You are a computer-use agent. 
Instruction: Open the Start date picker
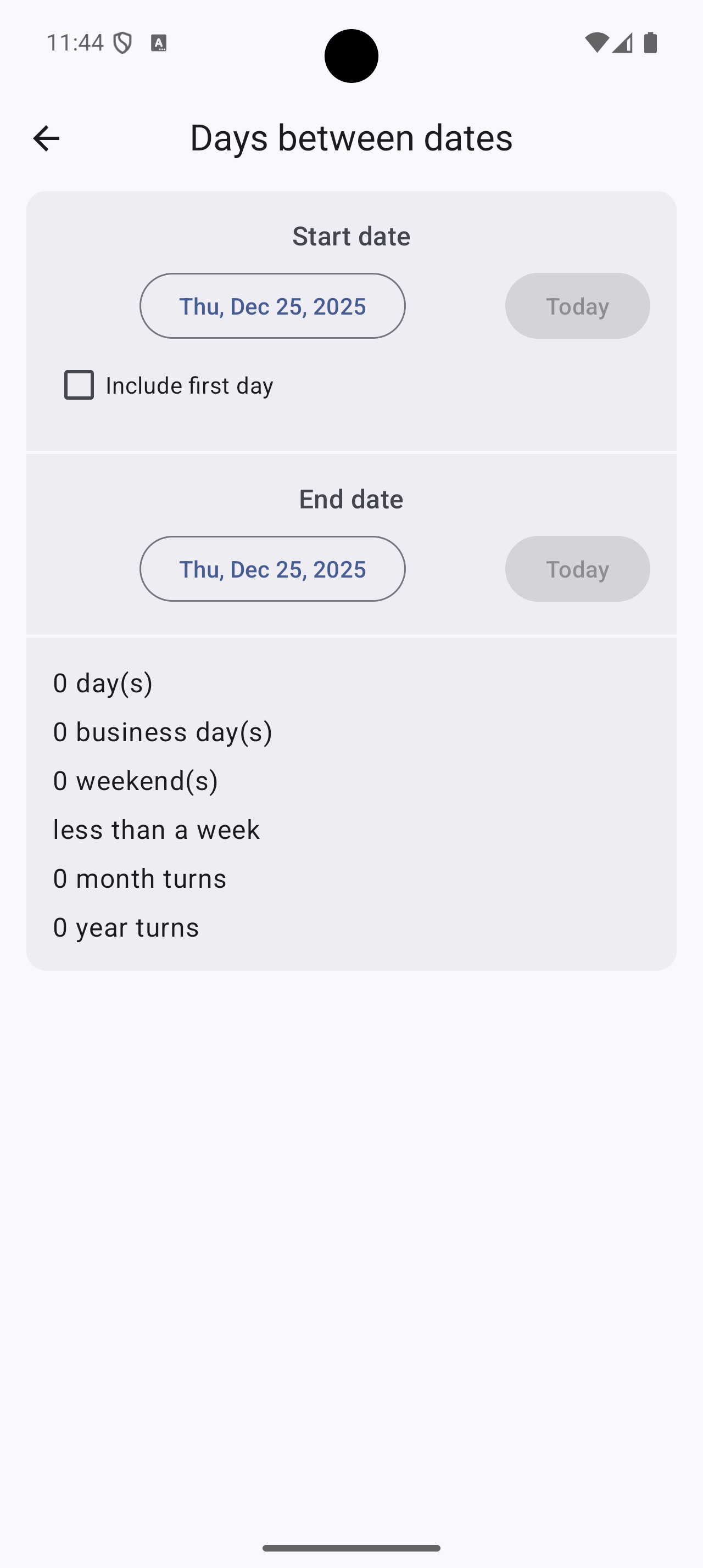click(272, 306)
